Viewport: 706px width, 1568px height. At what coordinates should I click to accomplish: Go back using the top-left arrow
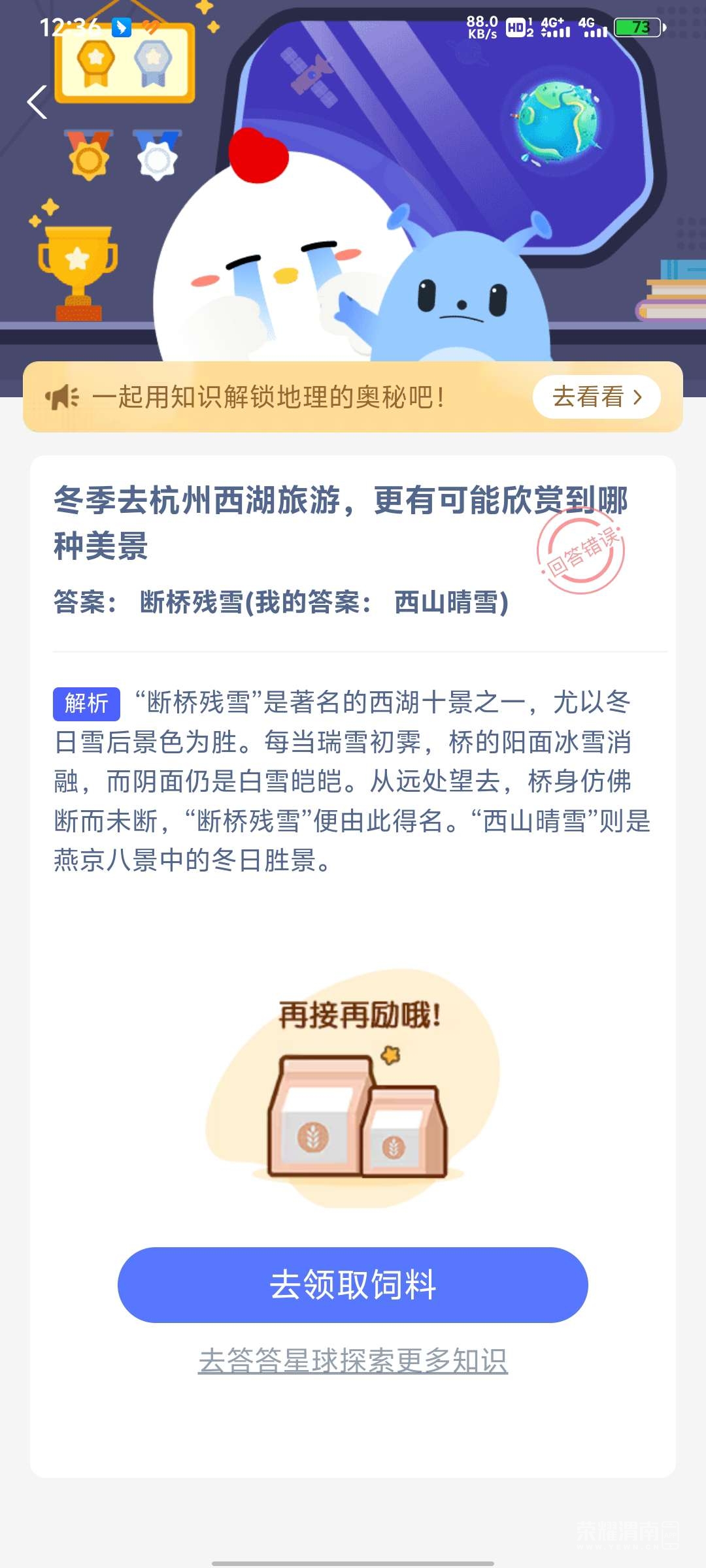click(x=37, y=103)
